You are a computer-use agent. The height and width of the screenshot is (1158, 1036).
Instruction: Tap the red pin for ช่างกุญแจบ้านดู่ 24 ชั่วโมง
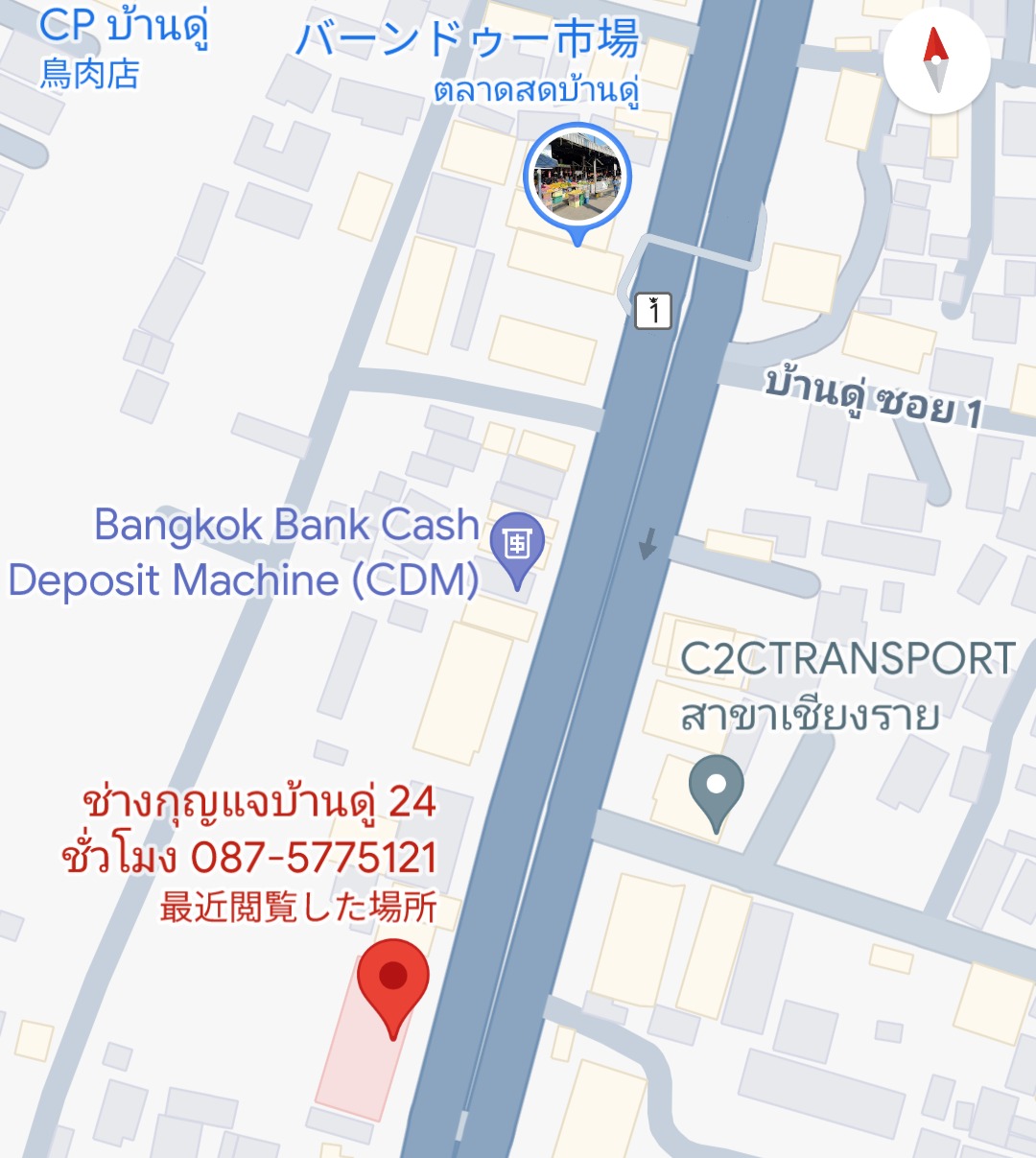[x=393, y=979]
